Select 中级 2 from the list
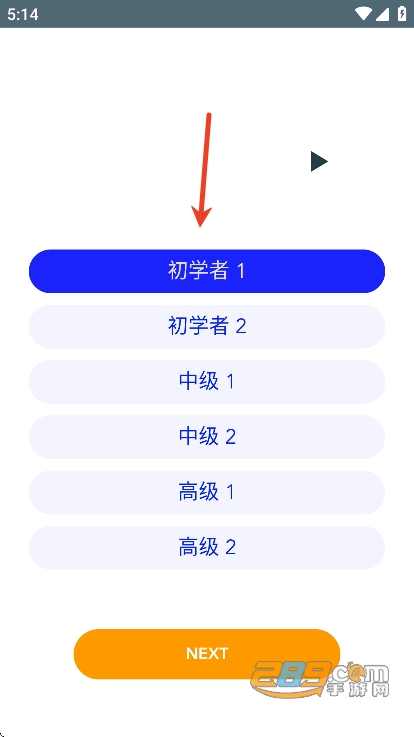 tap(207, 437)
